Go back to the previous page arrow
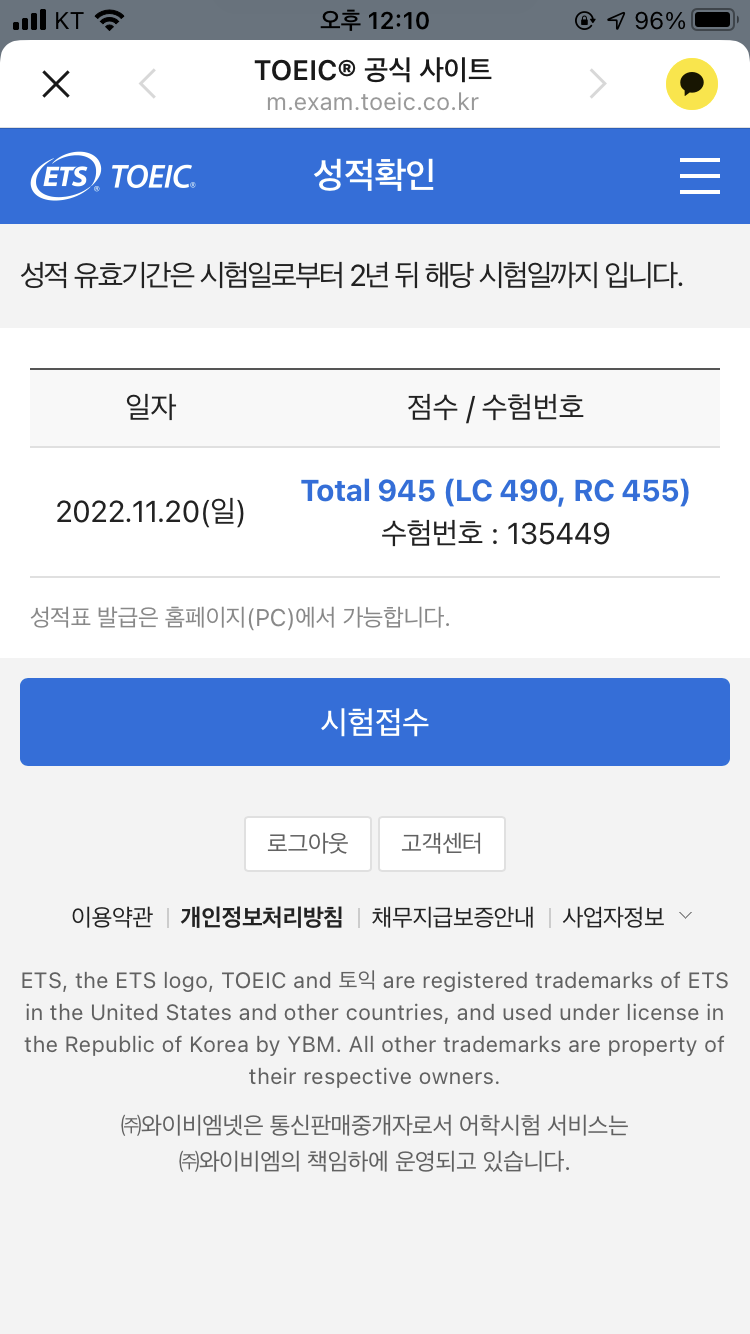 [x=148, y=84]
